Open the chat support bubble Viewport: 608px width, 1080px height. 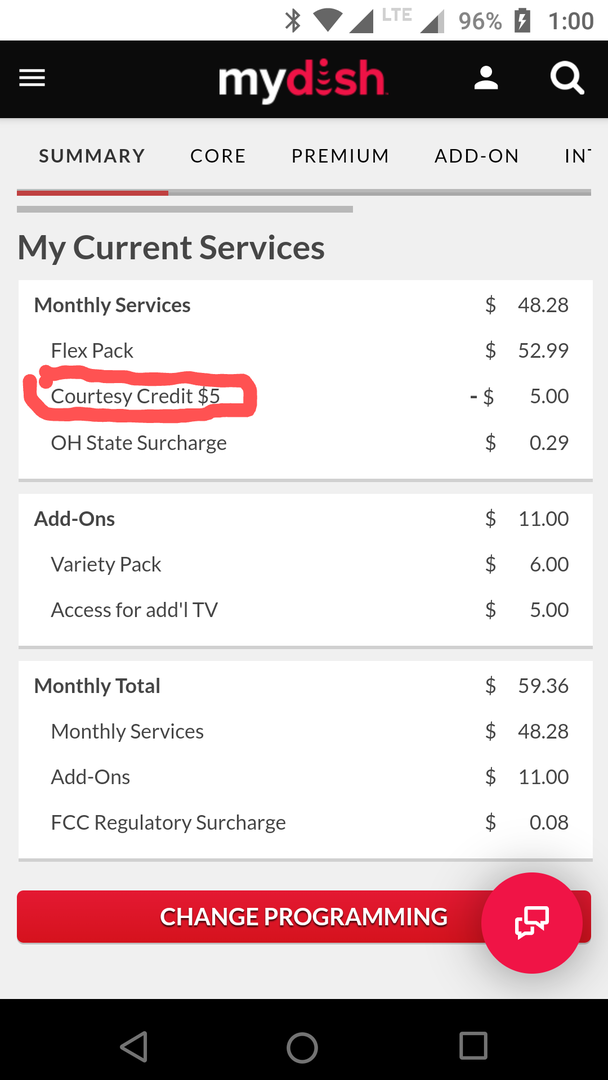[x=532, y=923]
